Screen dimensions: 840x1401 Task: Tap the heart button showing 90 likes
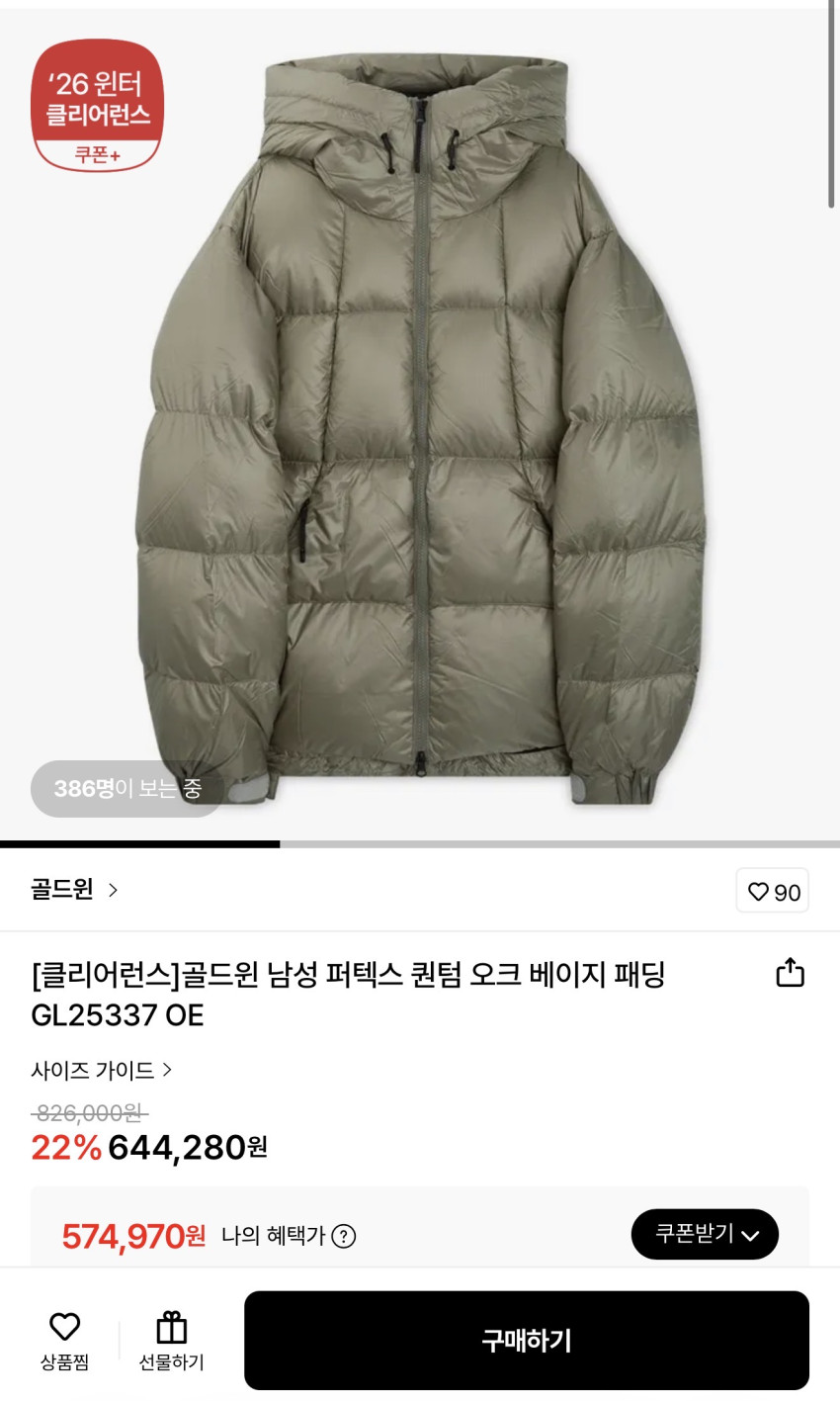[x=772, y=891]
